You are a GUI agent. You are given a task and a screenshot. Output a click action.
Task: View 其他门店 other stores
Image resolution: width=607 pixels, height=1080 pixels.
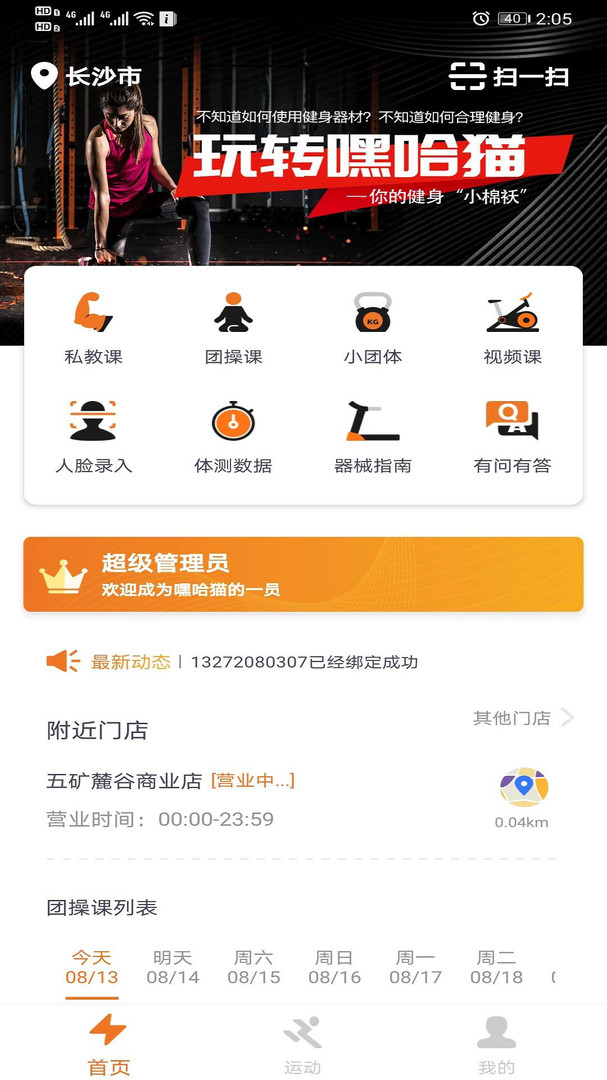pyautogui.click(x=523, y=718)
